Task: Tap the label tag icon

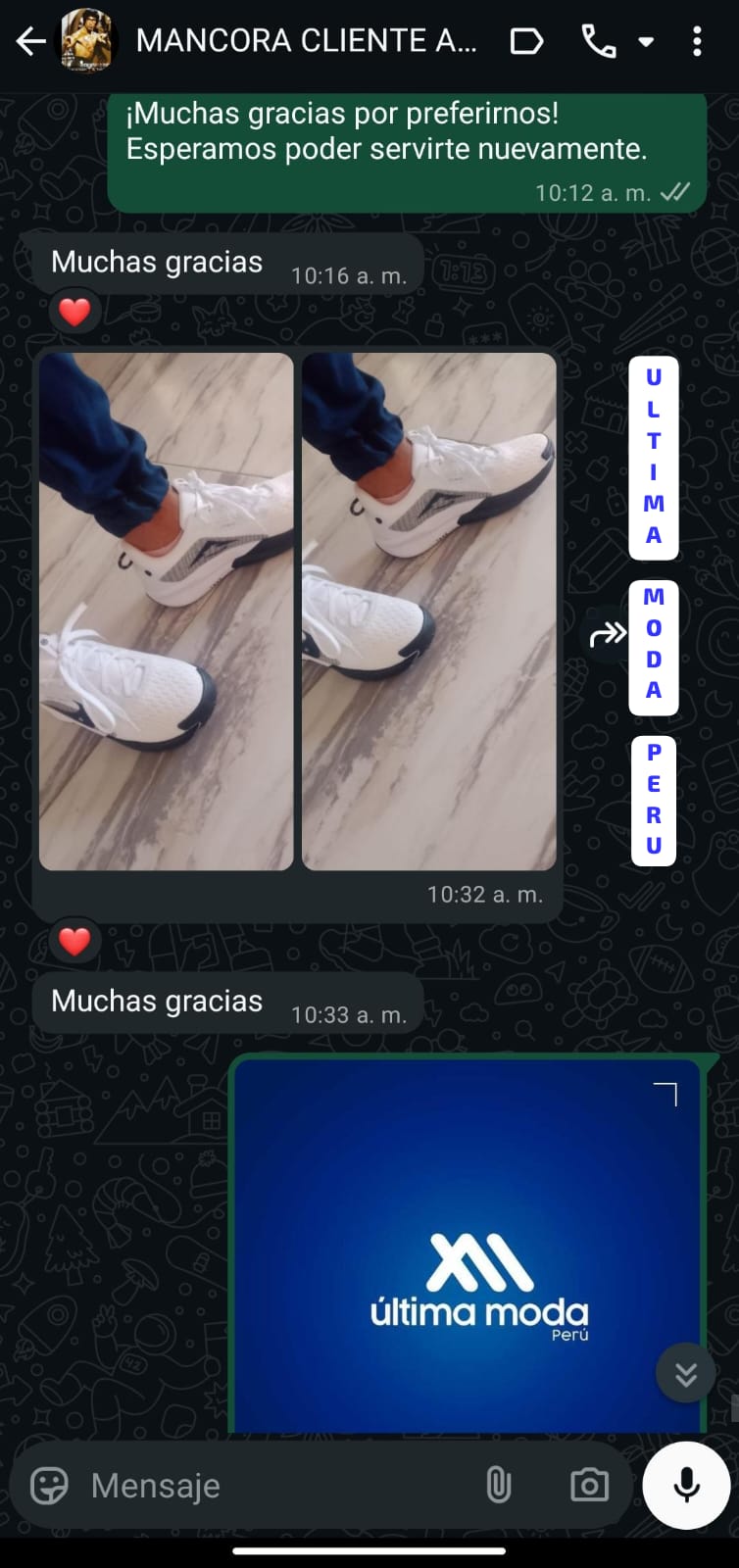Action: 526,41
